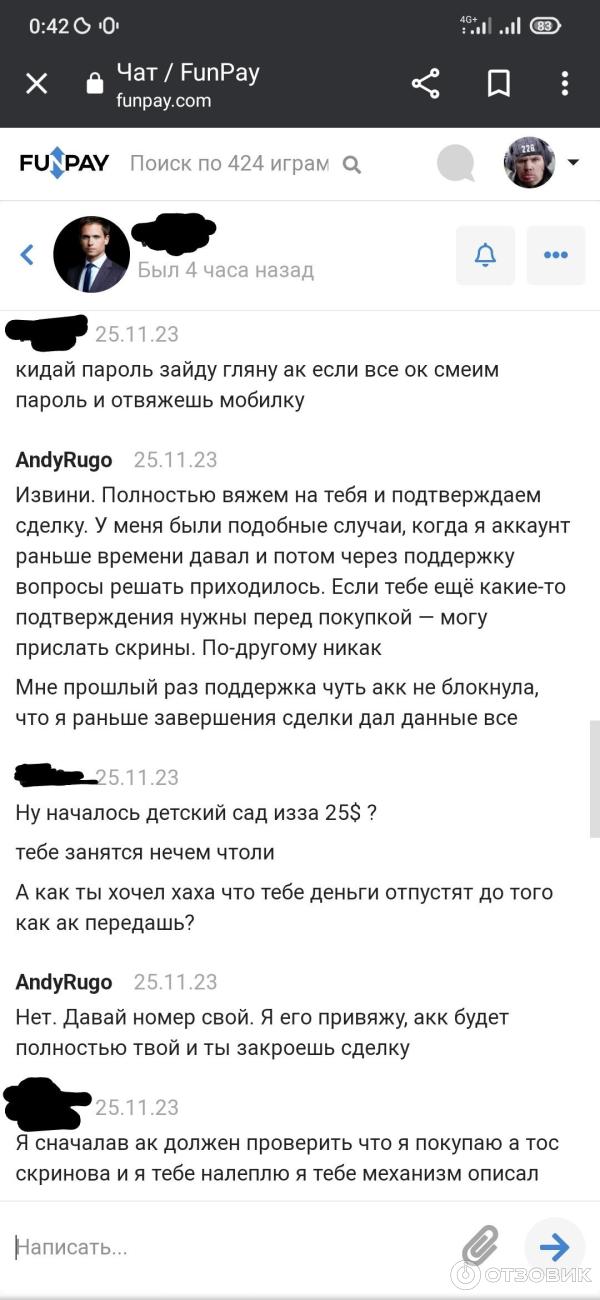Bookmark this page

tap(498, 84)
